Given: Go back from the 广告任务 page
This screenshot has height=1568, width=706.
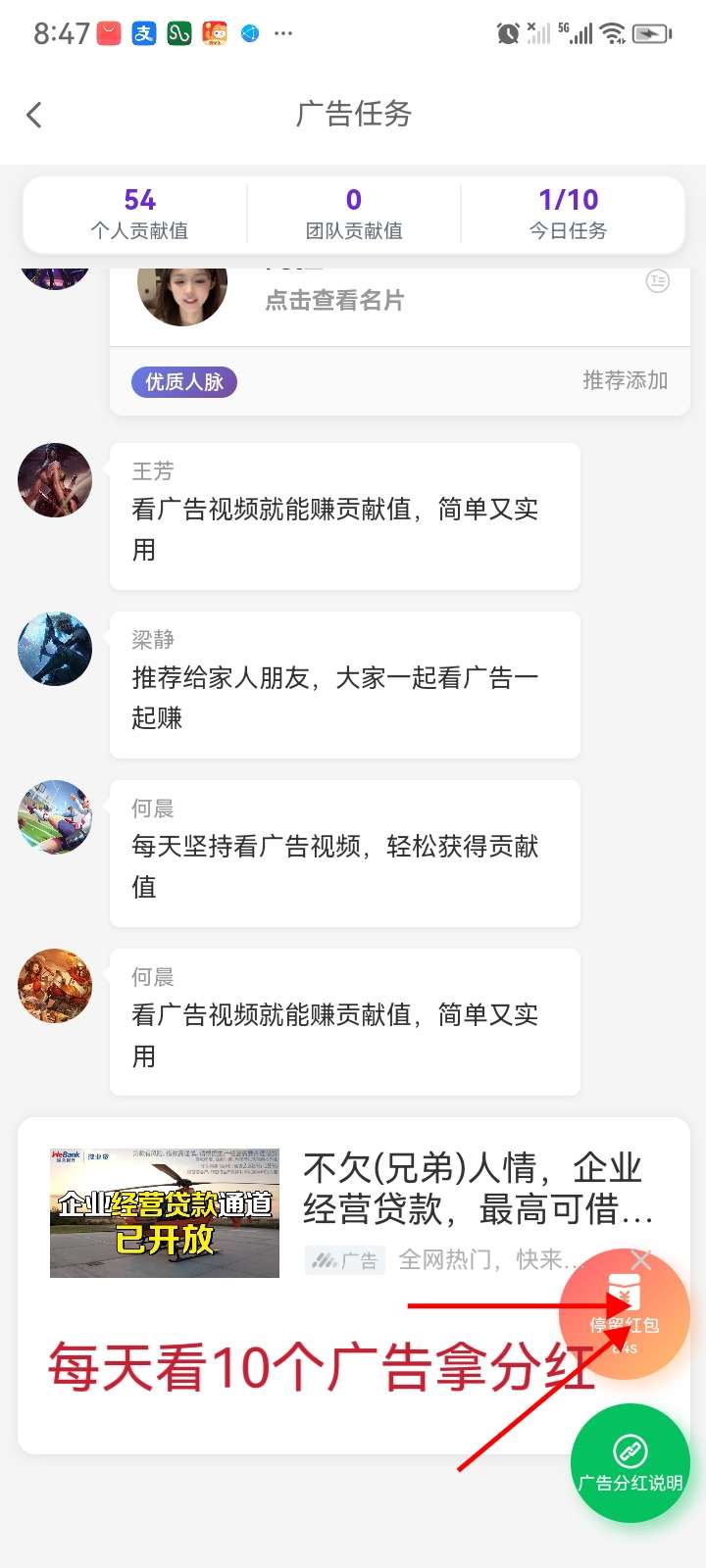Looking at the screenshot, I should pos(34,115).
